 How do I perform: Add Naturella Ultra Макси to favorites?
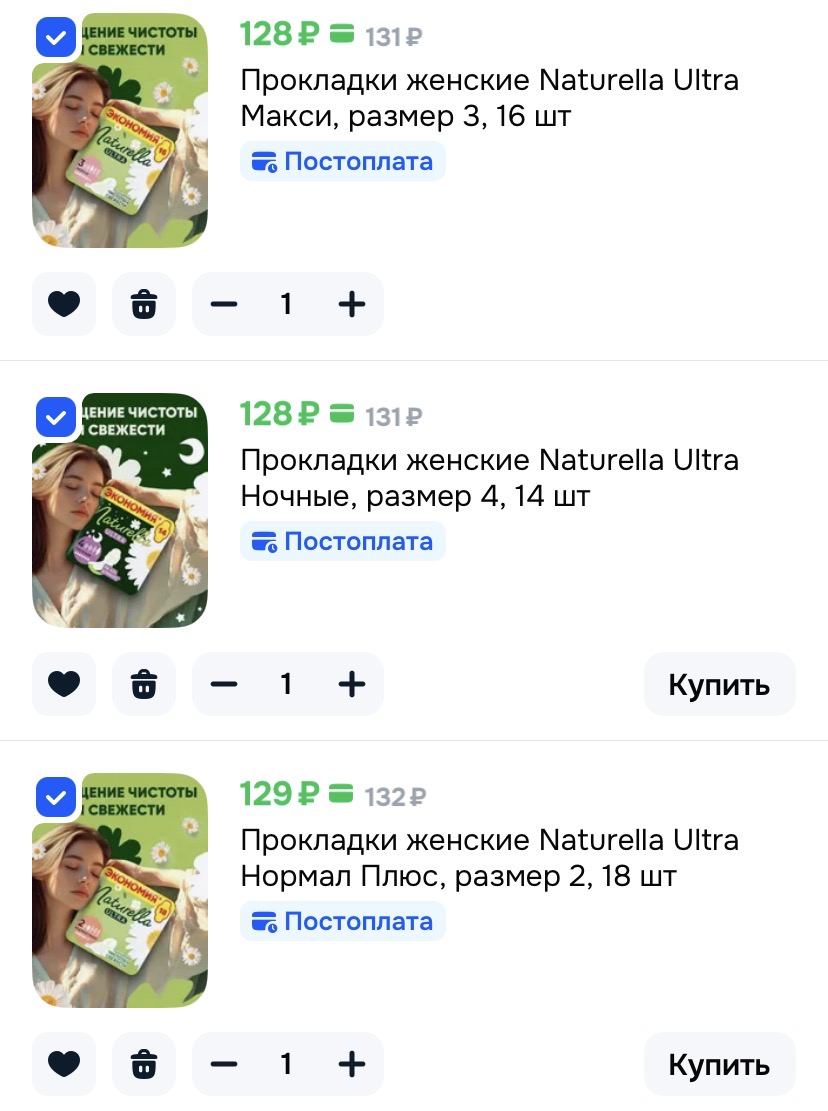coord(64,304)
